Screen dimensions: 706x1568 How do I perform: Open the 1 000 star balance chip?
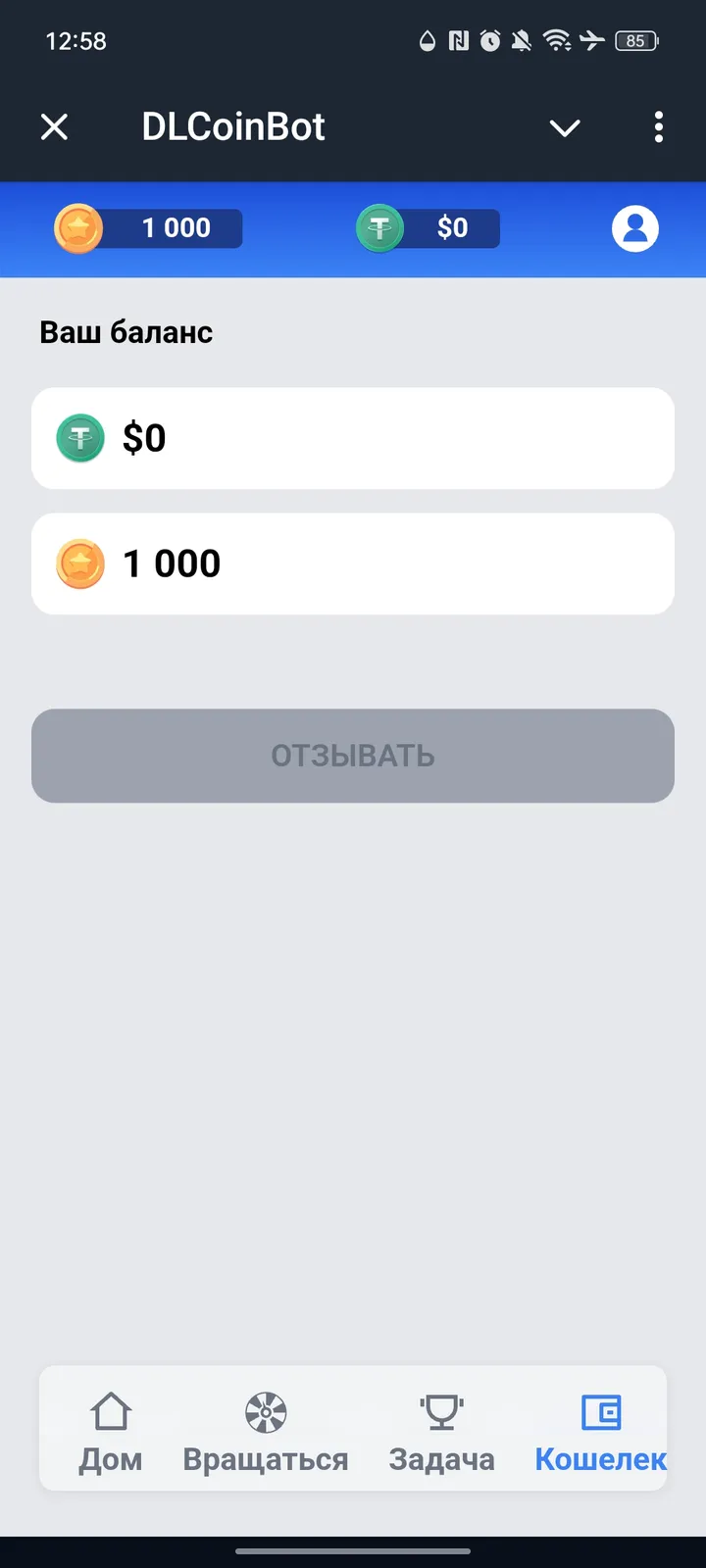coord(148,227)
